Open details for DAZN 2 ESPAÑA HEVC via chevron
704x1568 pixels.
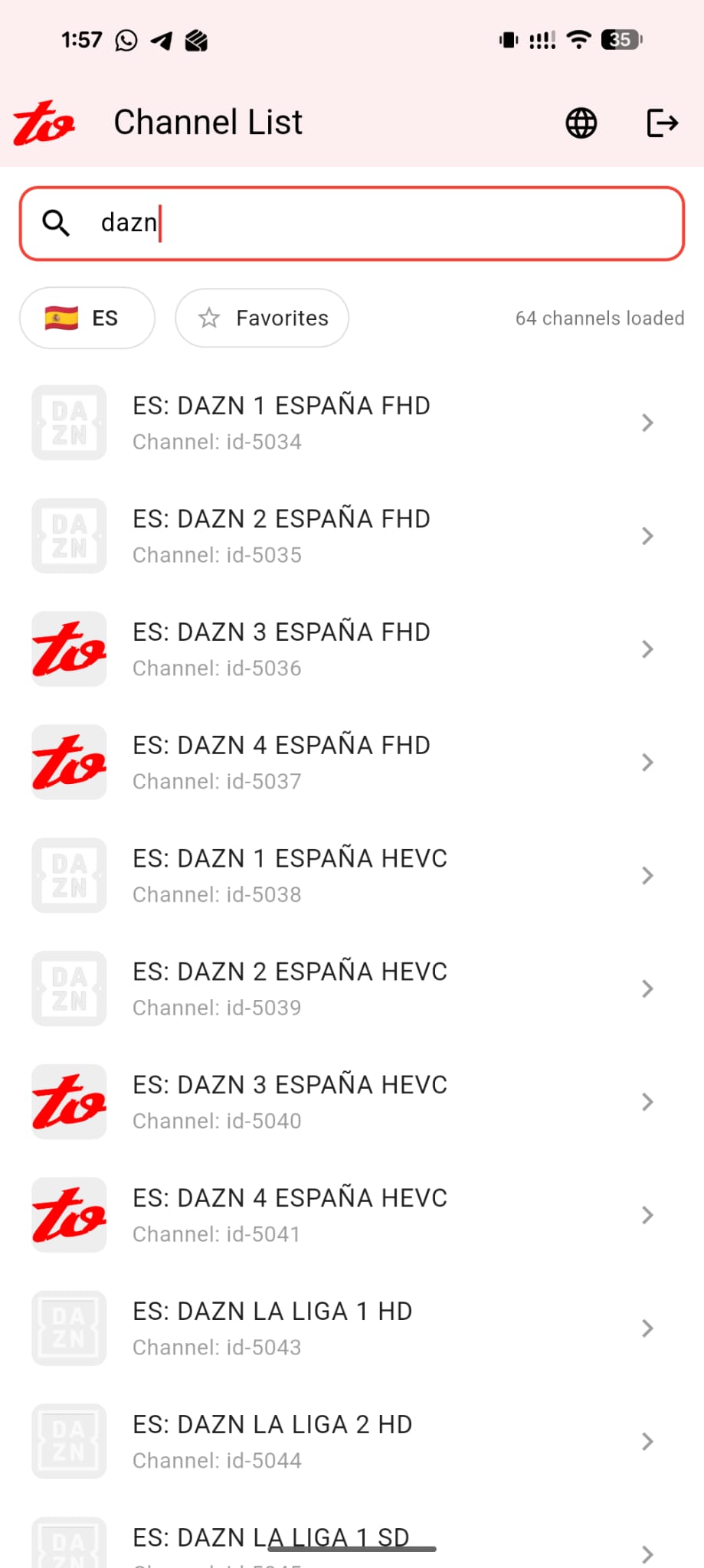click(646, 988)
